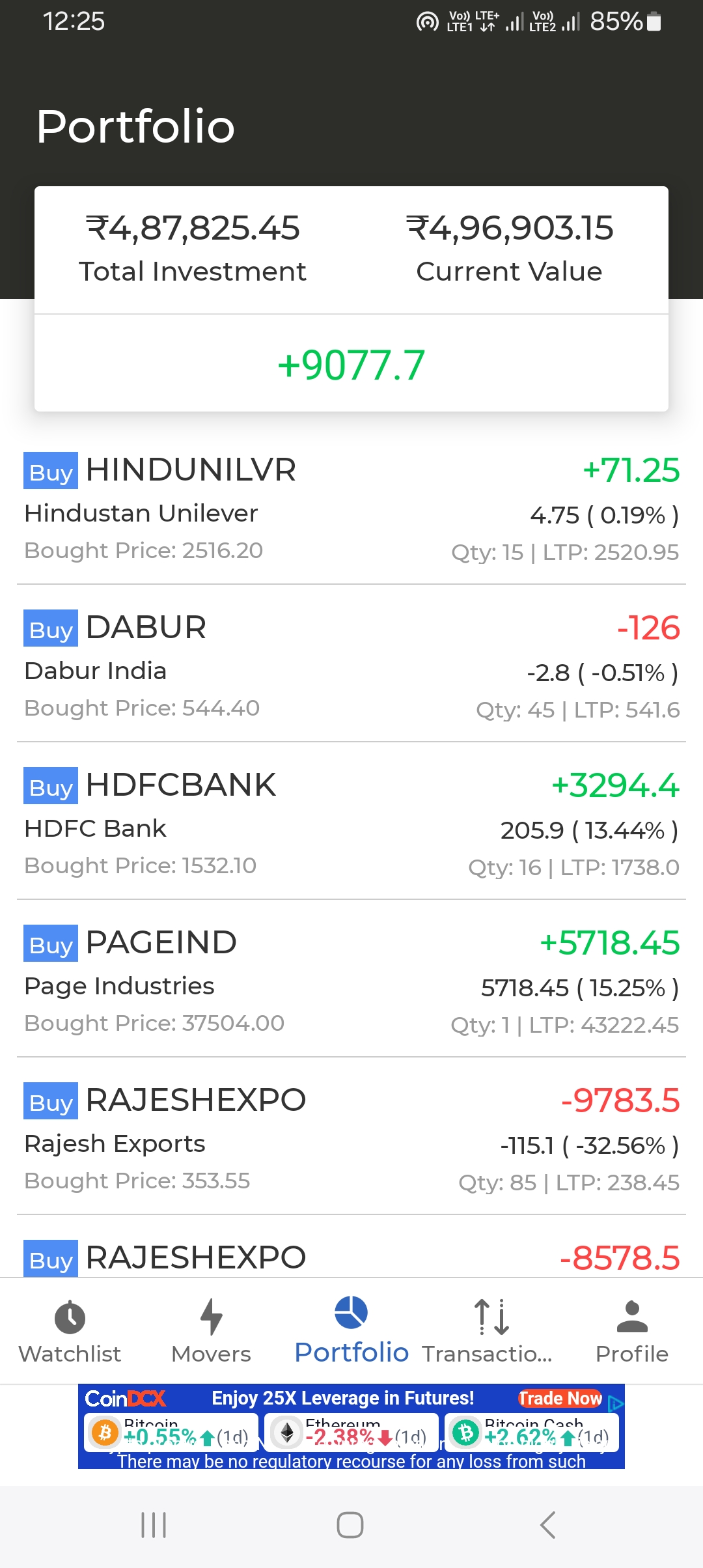
Task: Open the DABUR holding row
Action: coord(351,665)
